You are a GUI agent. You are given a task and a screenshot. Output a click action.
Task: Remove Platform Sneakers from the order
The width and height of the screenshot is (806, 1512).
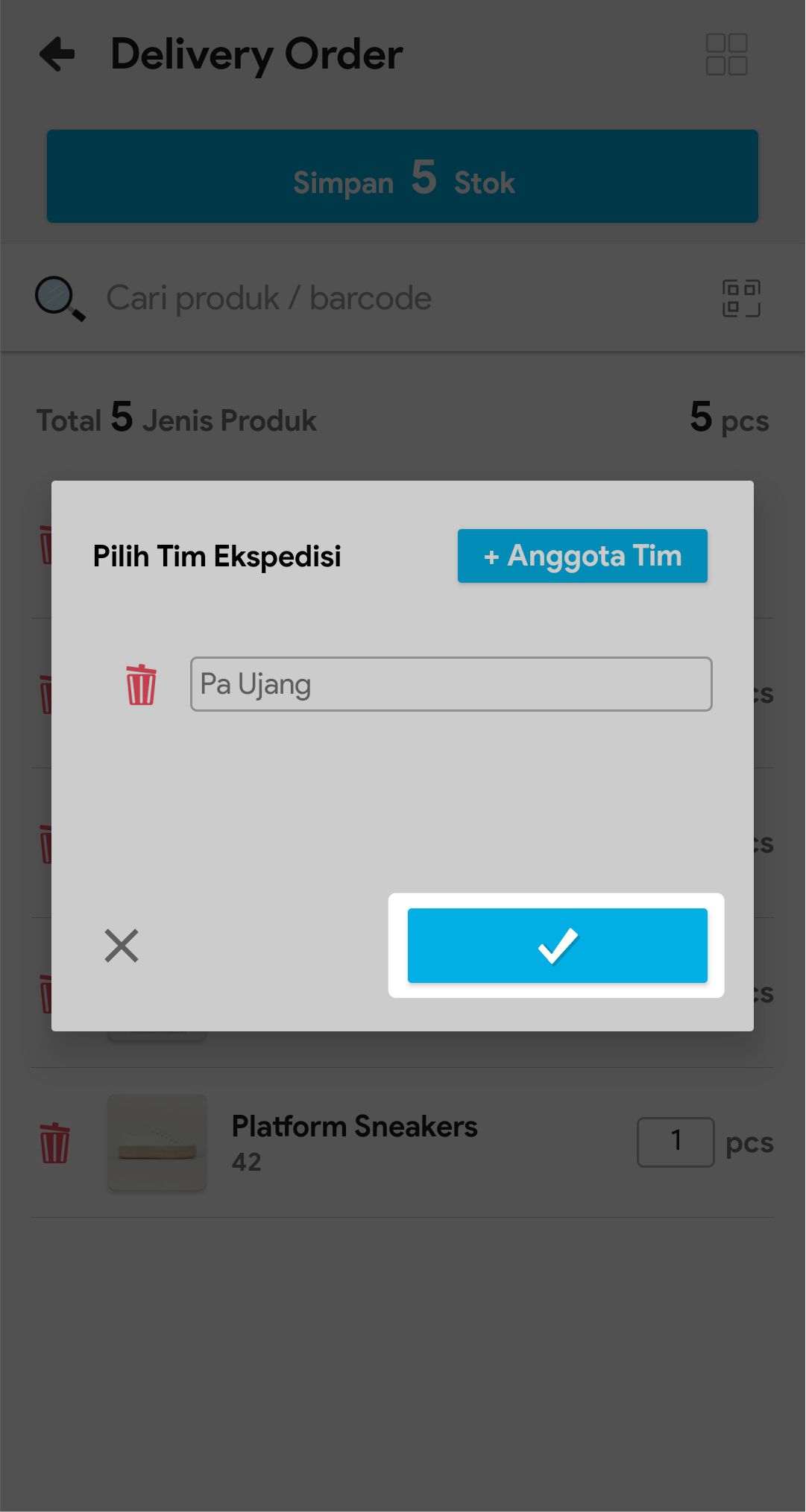[54, 1142]
